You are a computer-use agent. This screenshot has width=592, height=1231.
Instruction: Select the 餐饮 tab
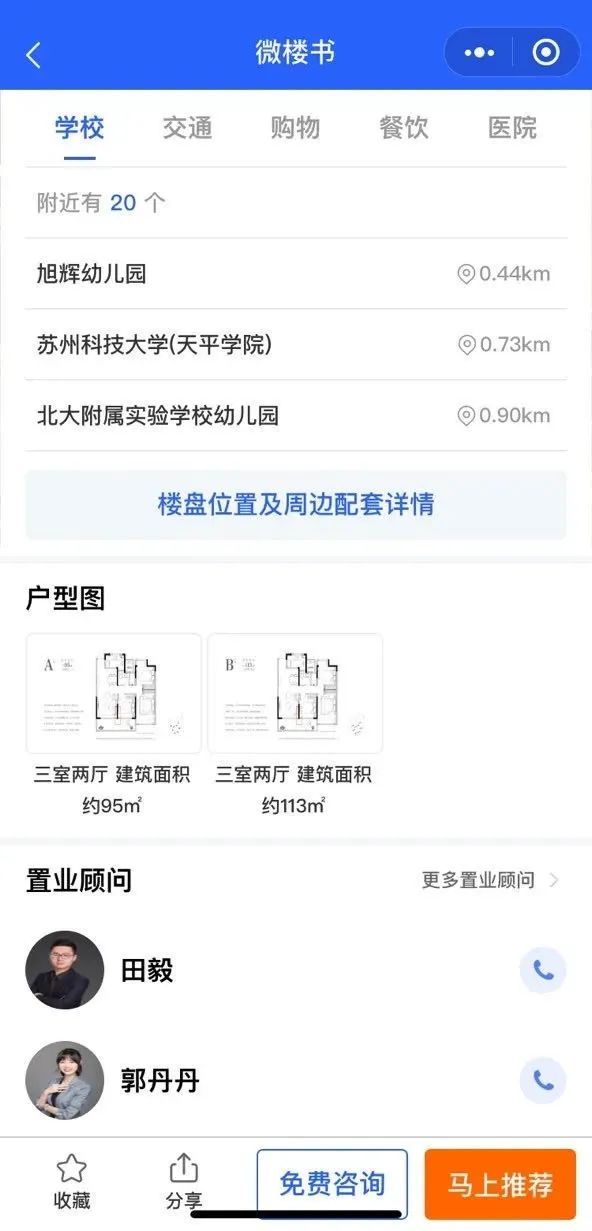tap(404, 128)
